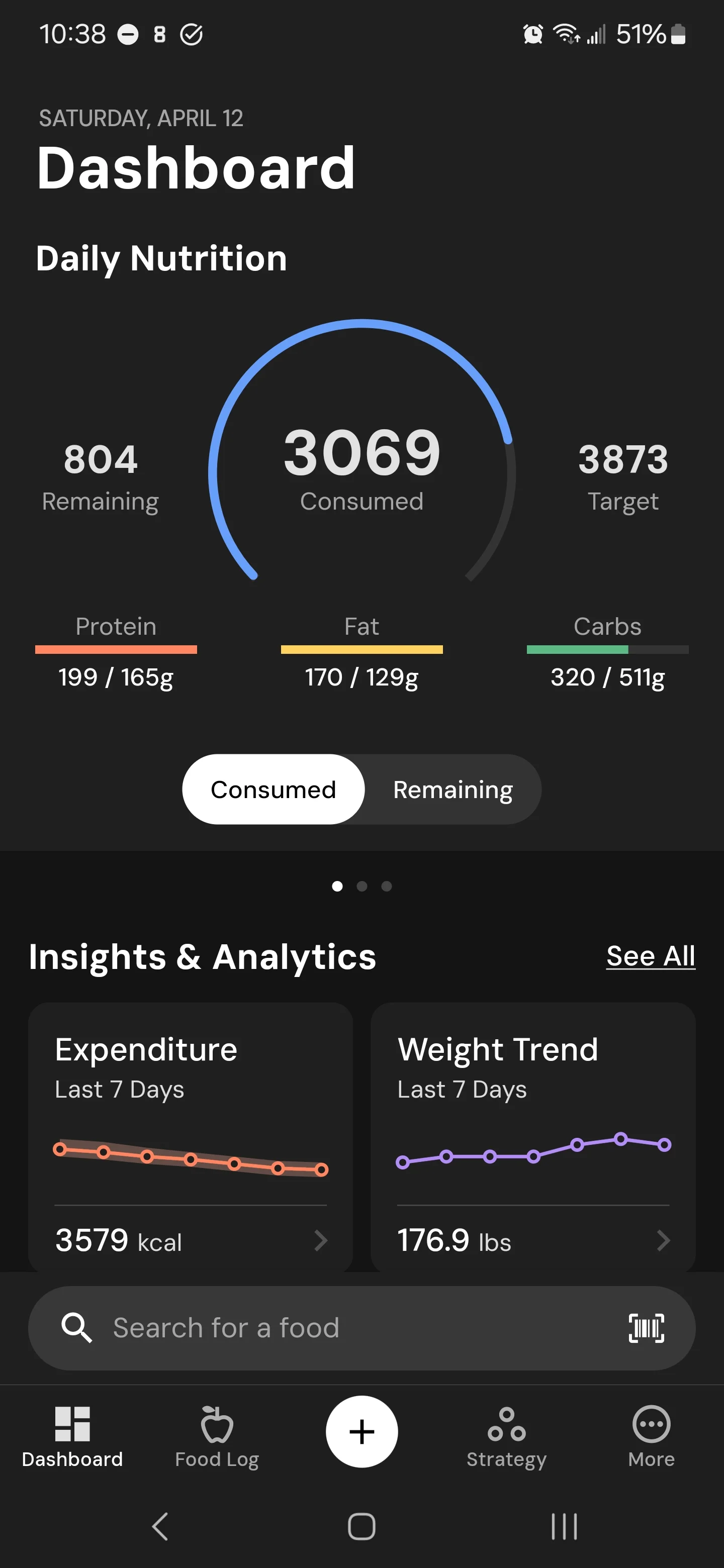This screenshot has width=724, height=1568.
Task: Go to the system home screen
Action: (x=361, y=1526)
